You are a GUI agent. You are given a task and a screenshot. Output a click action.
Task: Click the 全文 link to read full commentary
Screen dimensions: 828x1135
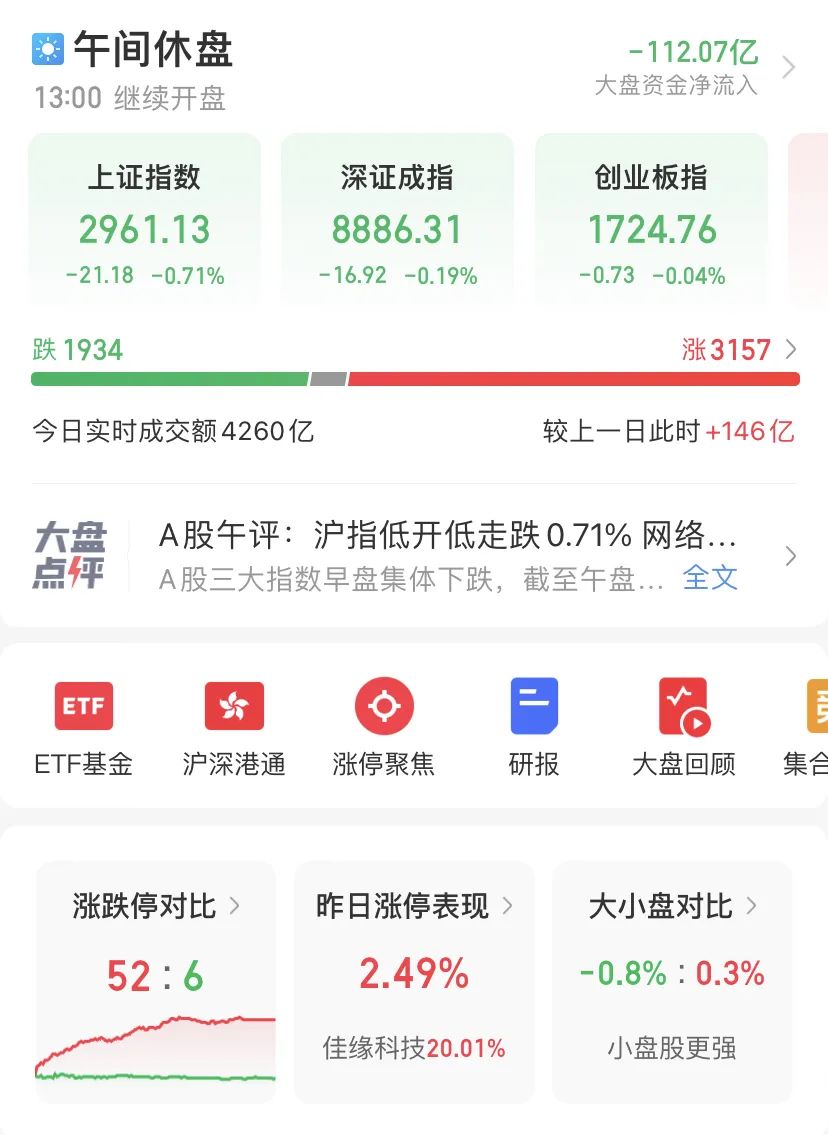711,578
